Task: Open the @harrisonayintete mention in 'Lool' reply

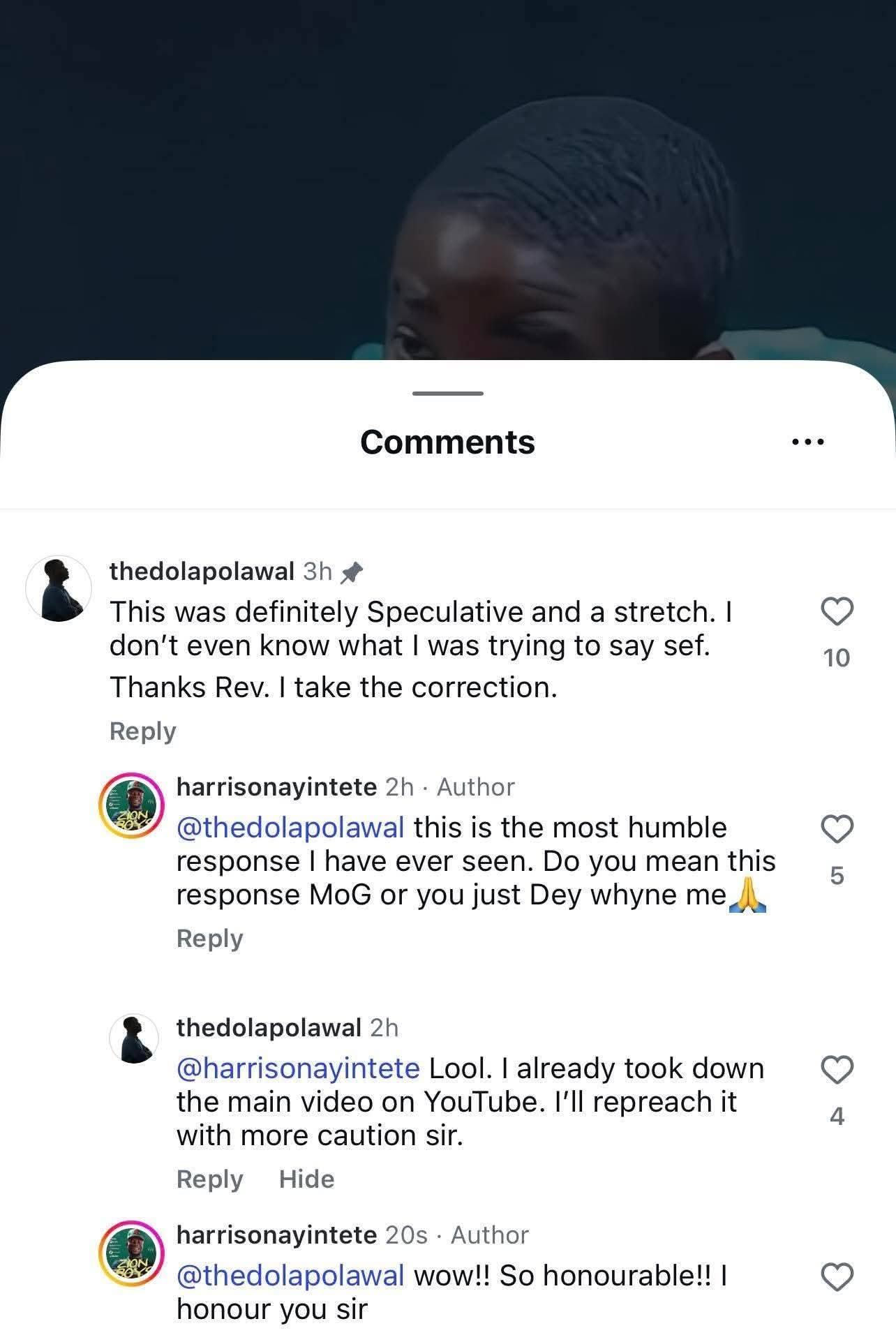Action: tap(298, 1068)
